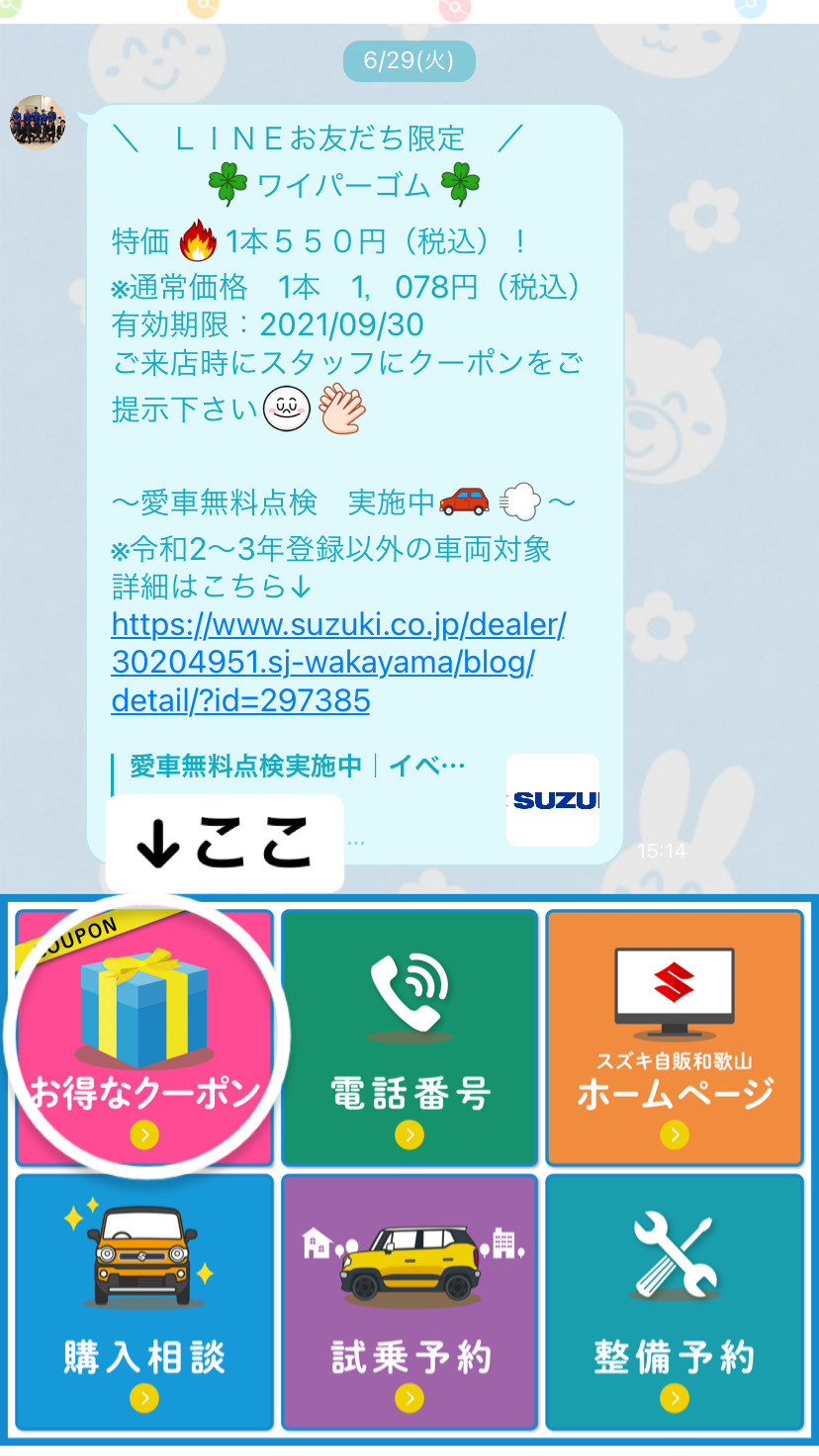Tap the 電話番号 phone number tile
The height and width of the screenshot is (1456, 819).
pyautogui.click(x=409, y=1037)
